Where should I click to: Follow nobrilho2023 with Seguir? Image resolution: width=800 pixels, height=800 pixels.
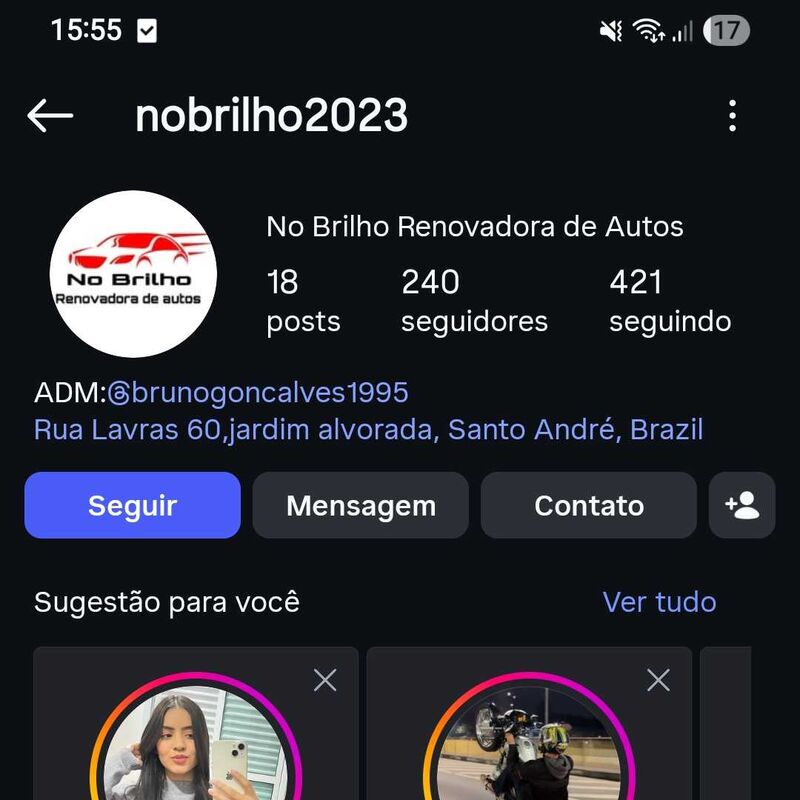tap(132, 505)
